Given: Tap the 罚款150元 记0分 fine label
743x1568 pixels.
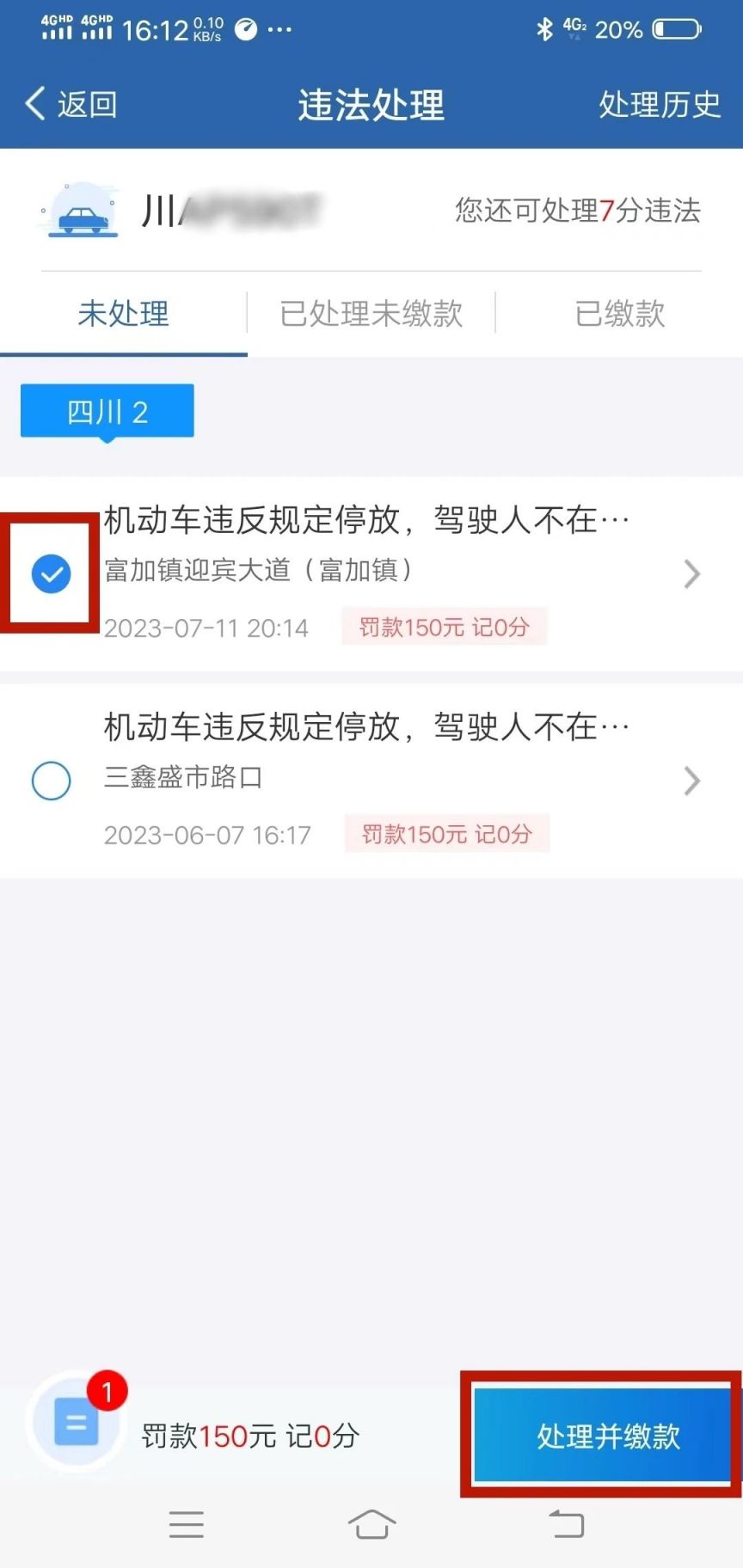Looking at the screenshot, I should click(445, 627).
